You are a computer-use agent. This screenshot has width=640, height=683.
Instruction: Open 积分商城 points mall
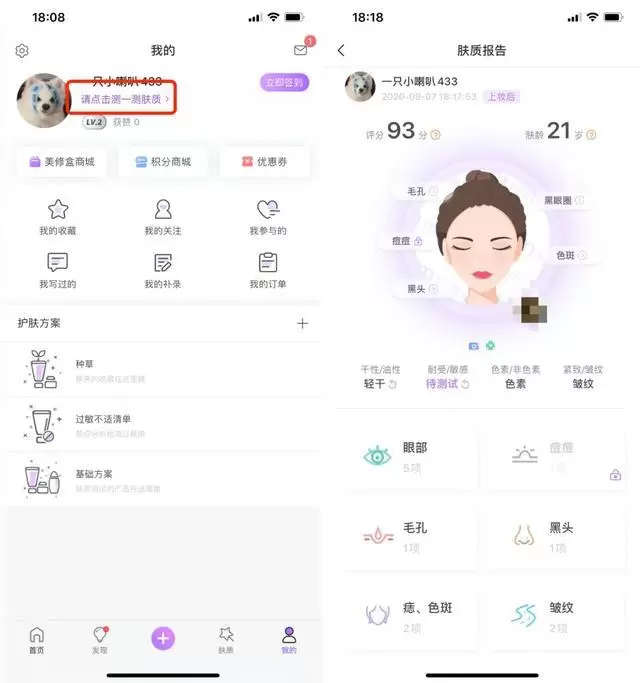pos(164,161)
